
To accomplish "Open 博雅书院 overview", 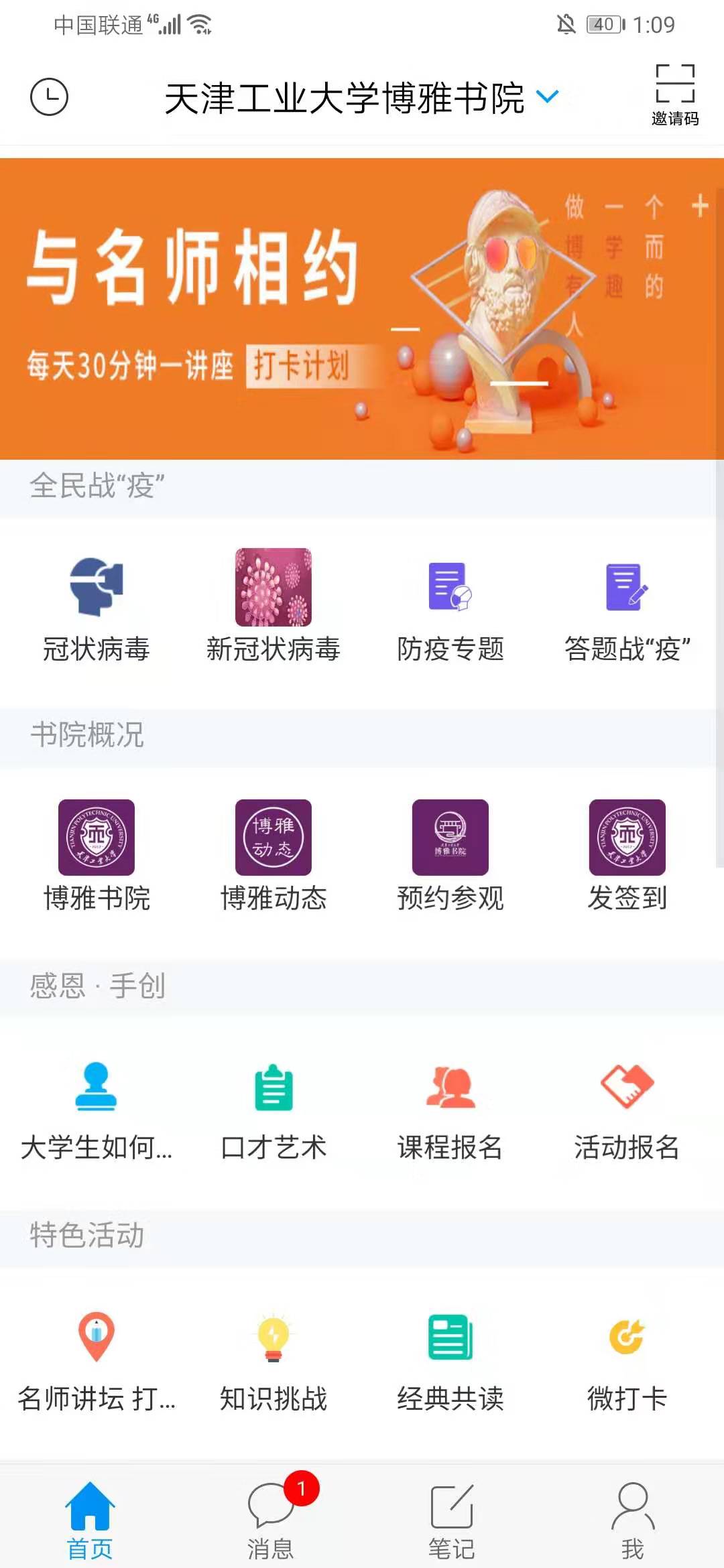I will tap(97, 856).
